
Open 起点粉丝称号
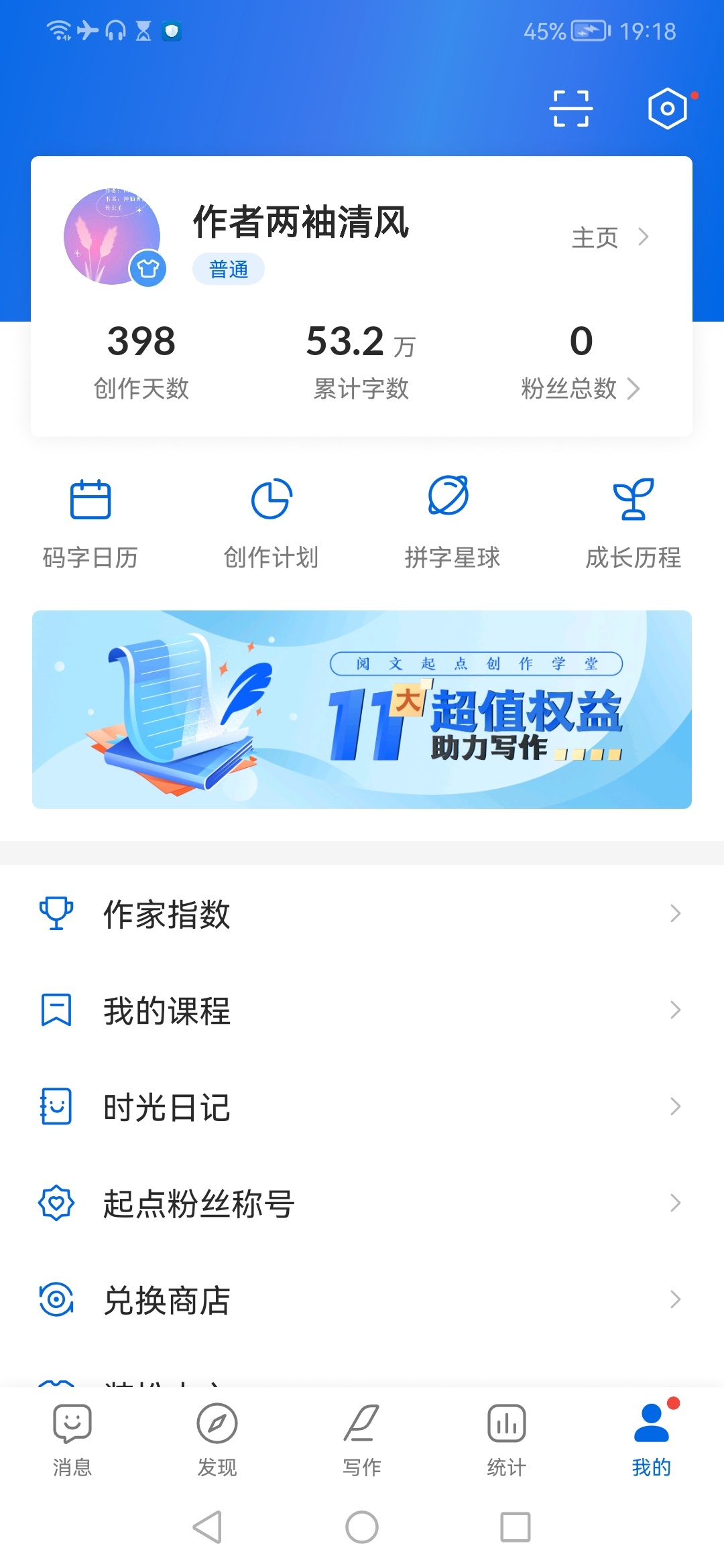(362, 1203)
